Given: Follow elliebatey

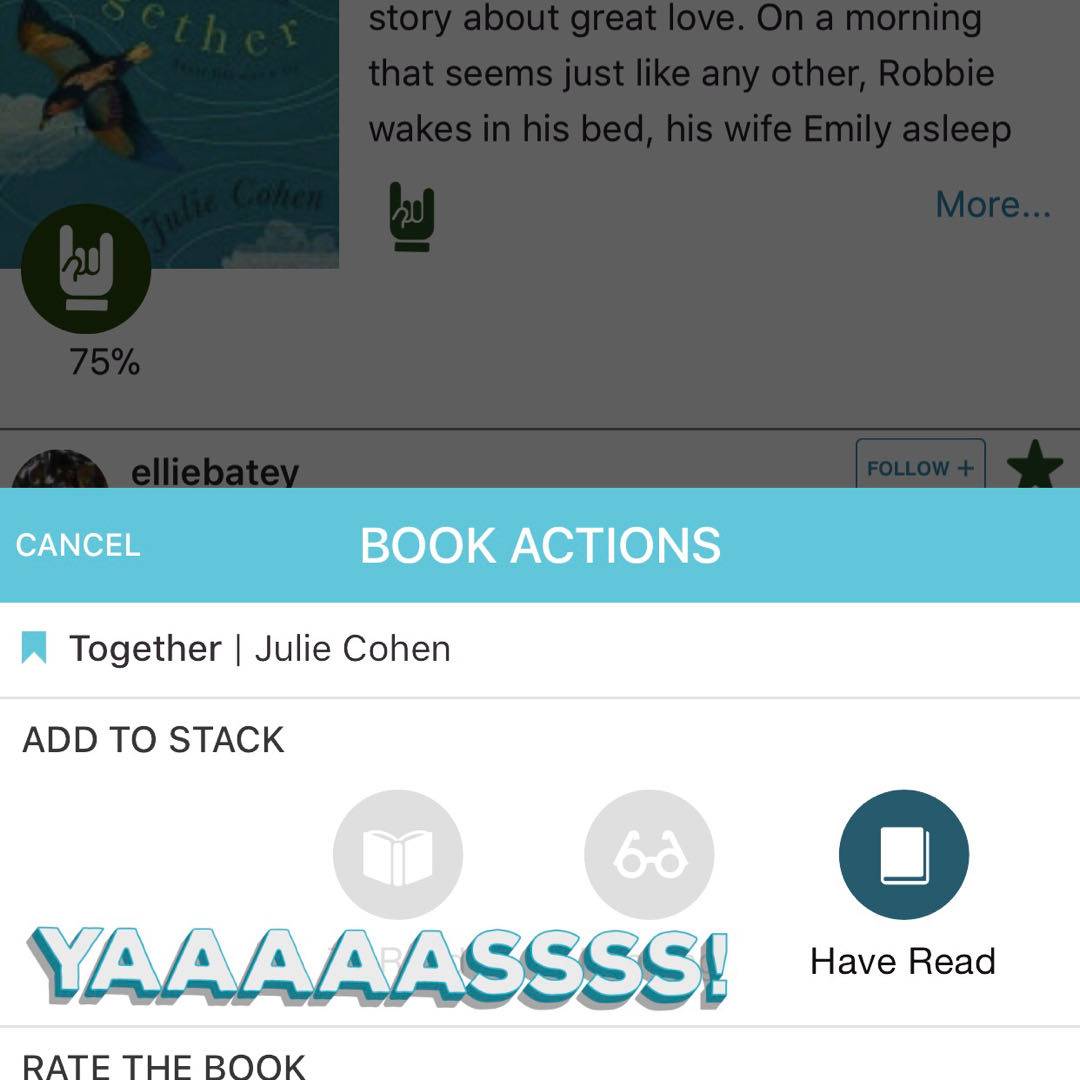Looking at the screenshot, I should 920,467.
